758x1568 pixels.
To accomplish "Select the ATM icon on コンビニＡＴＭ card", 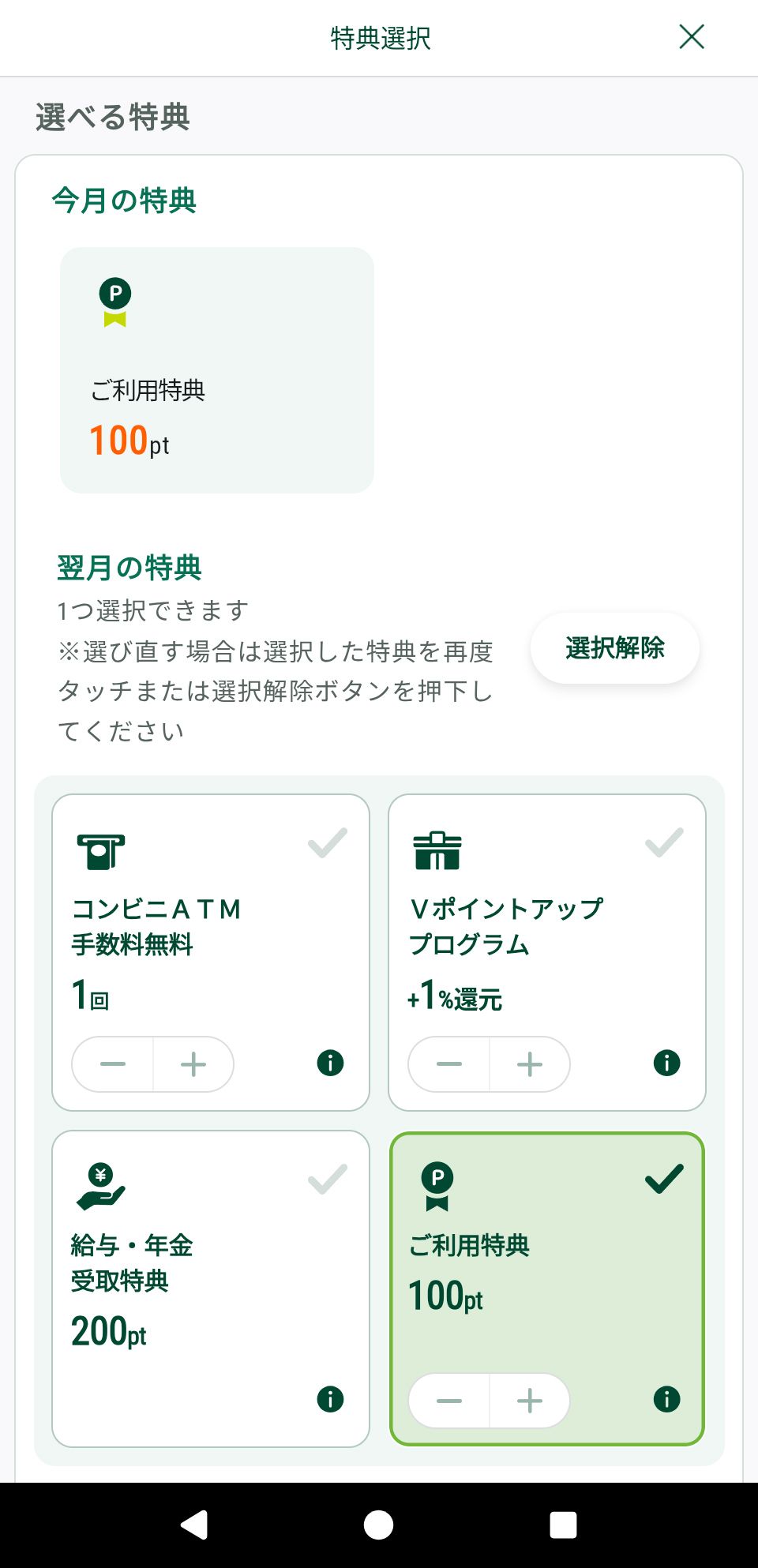I will point(100,851).
